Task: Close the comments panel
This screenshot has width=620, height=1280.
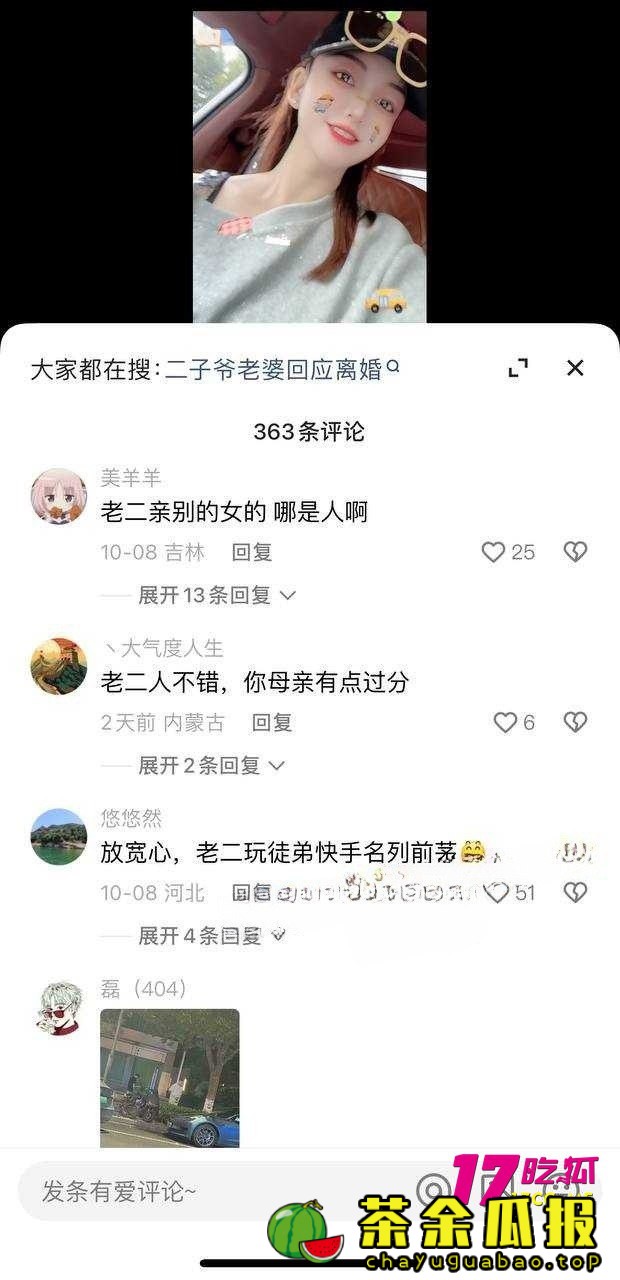Action: click(575, 368)
